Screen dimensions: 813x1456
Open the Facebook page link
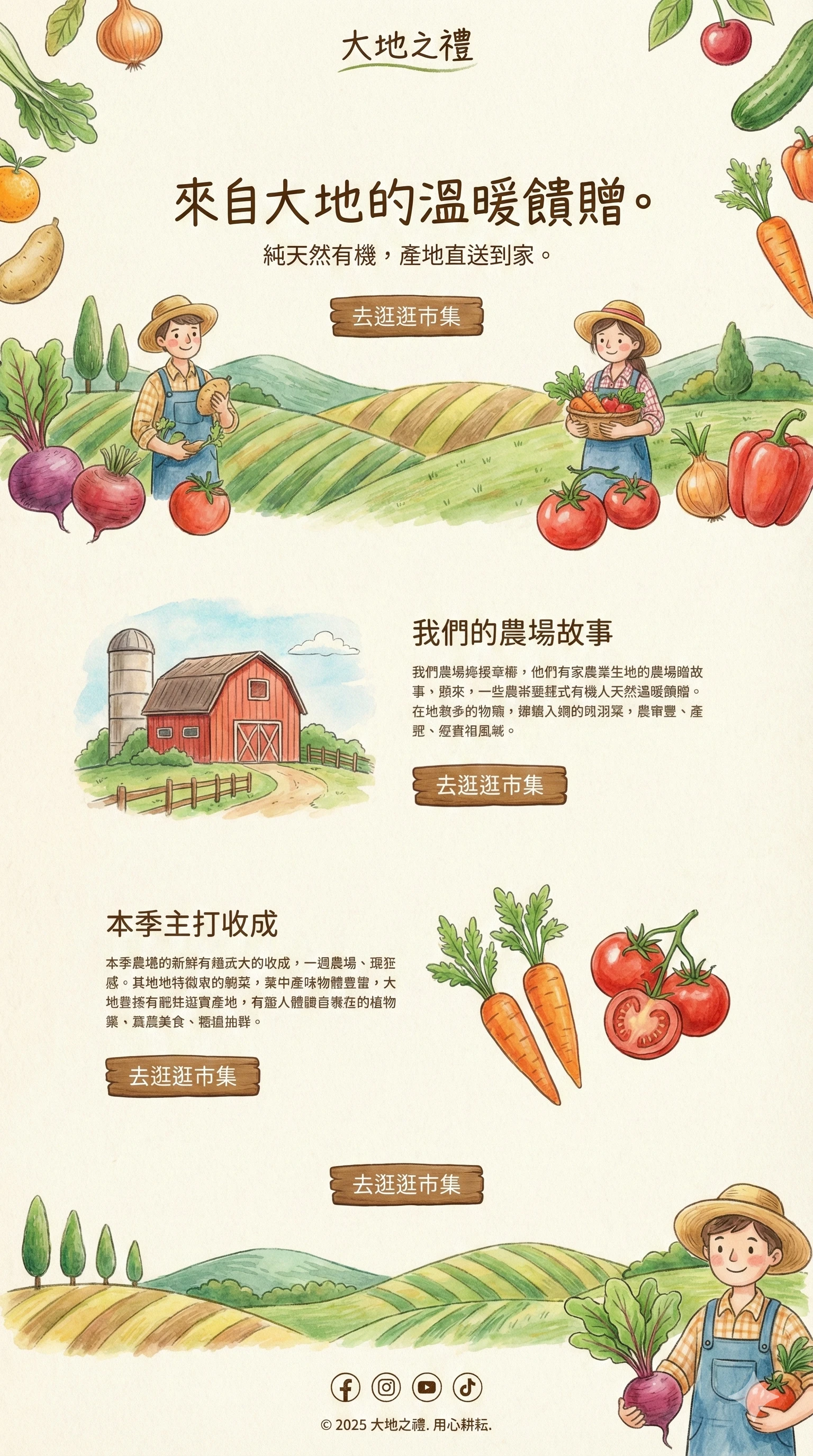(345, 1387)
